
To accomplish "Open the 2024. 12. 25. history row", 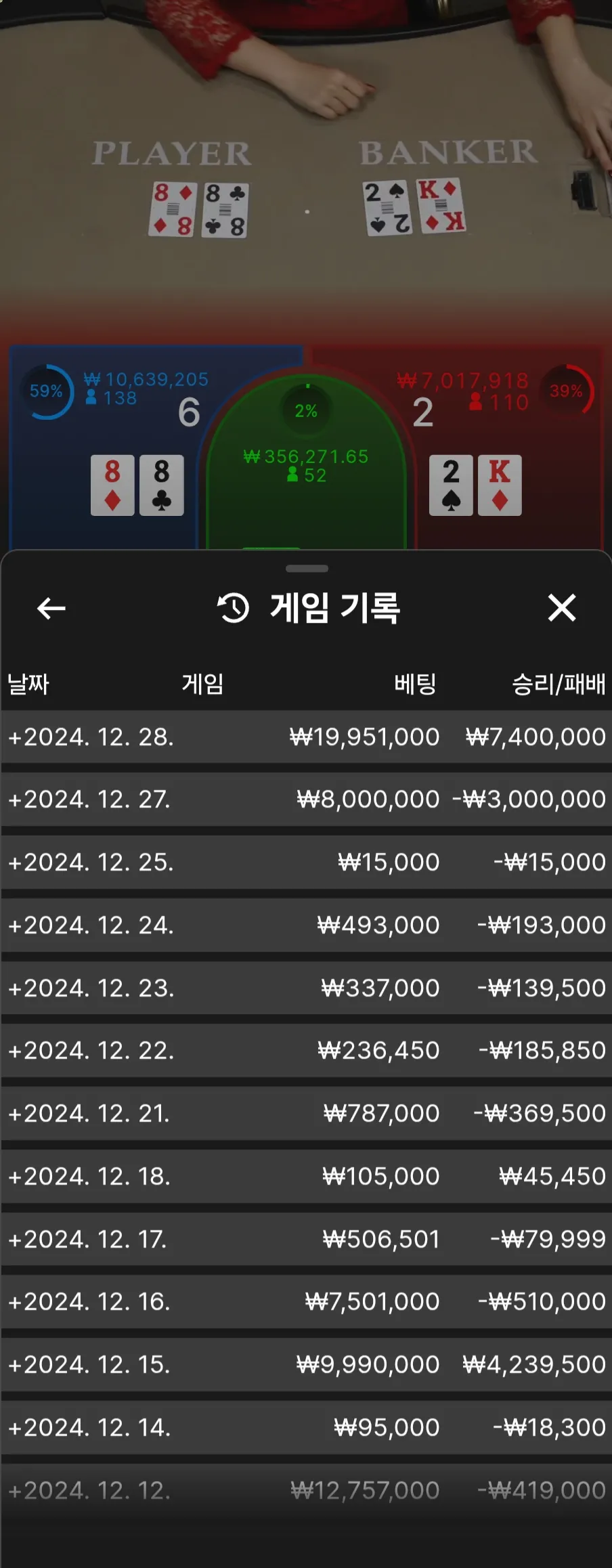I will click(x=91, y=863).
